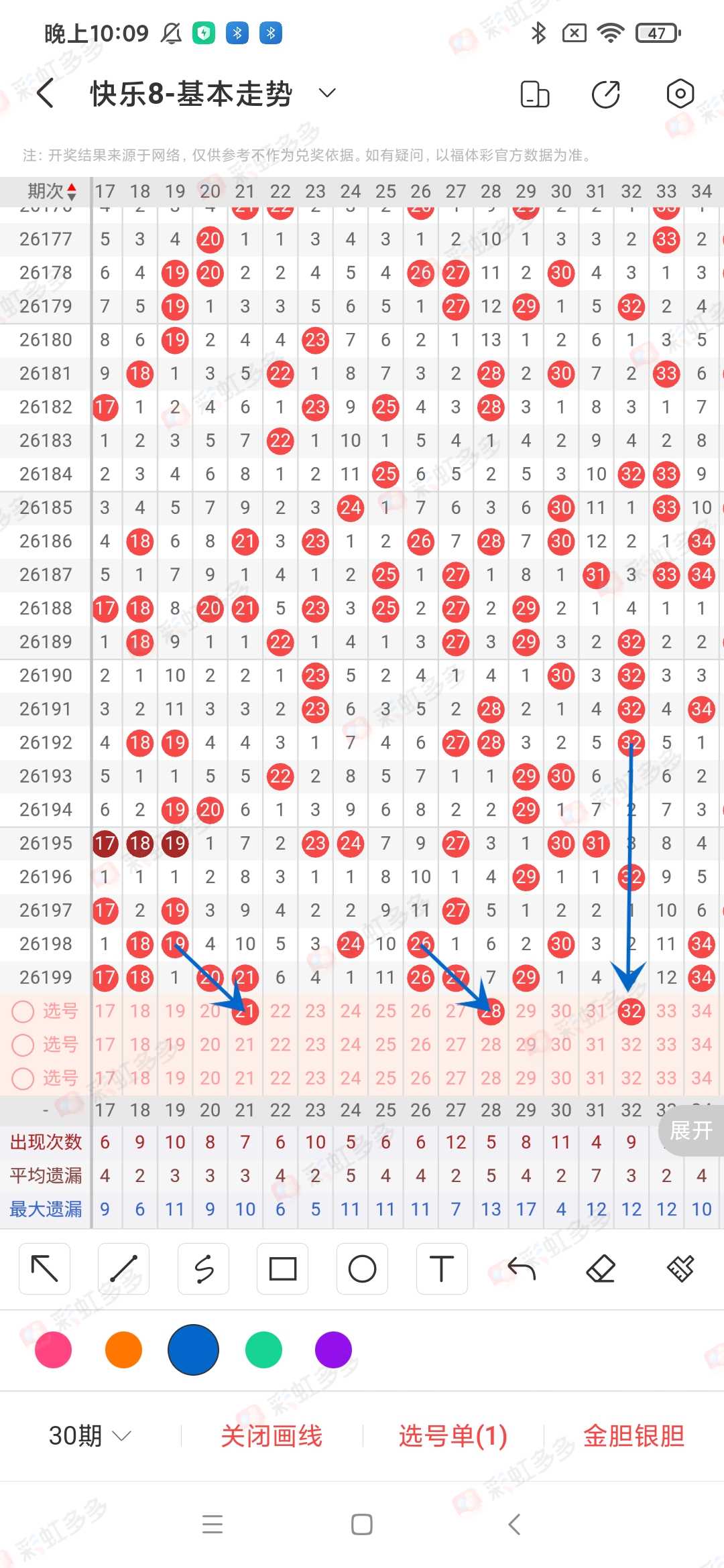Choose the freehand curve tool
This screenshot has width=724, height=1568.
[x=203, y=1268]
